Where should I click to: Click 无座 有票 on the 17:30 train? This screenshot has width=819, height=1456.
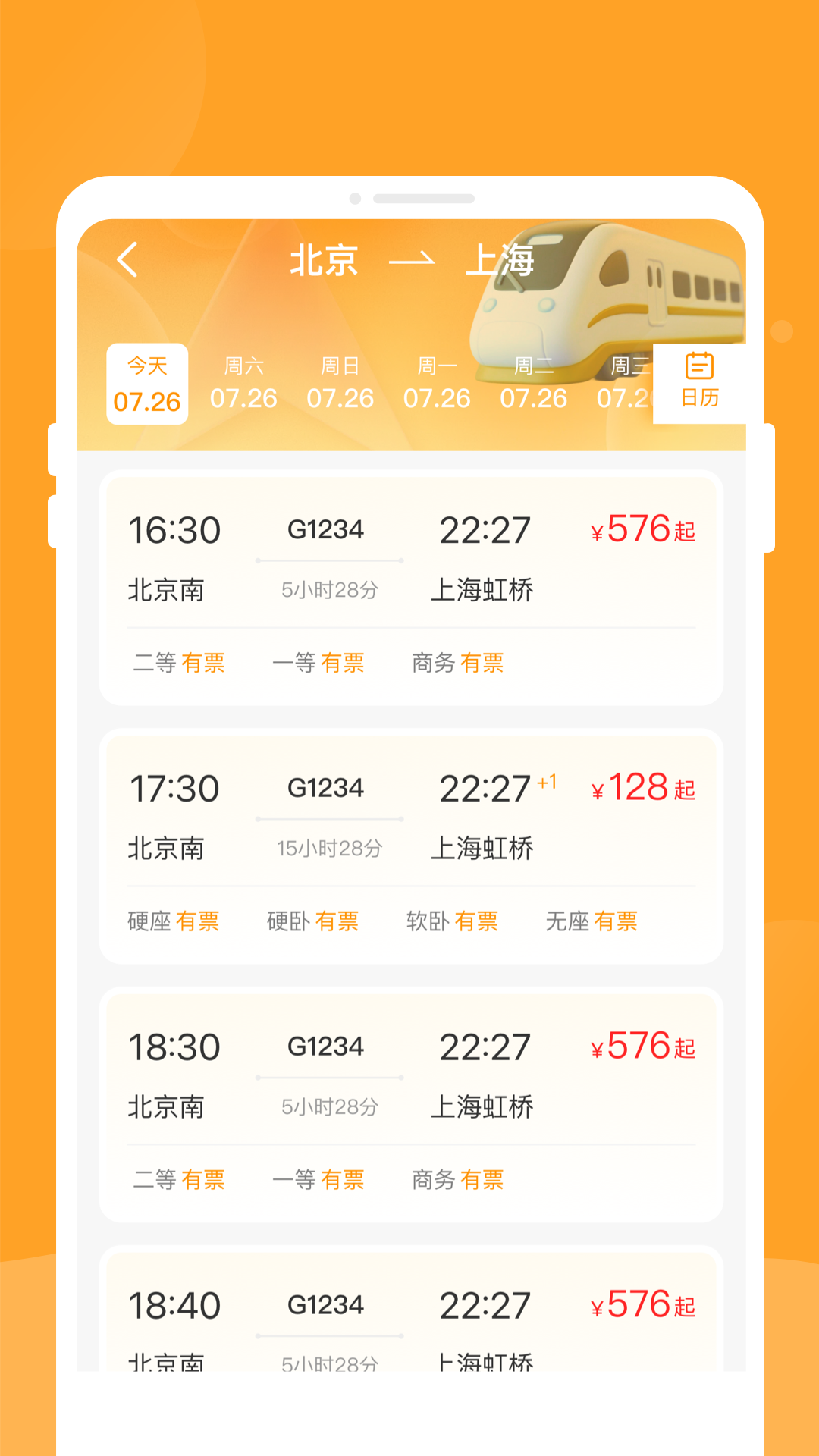point(593,921)
